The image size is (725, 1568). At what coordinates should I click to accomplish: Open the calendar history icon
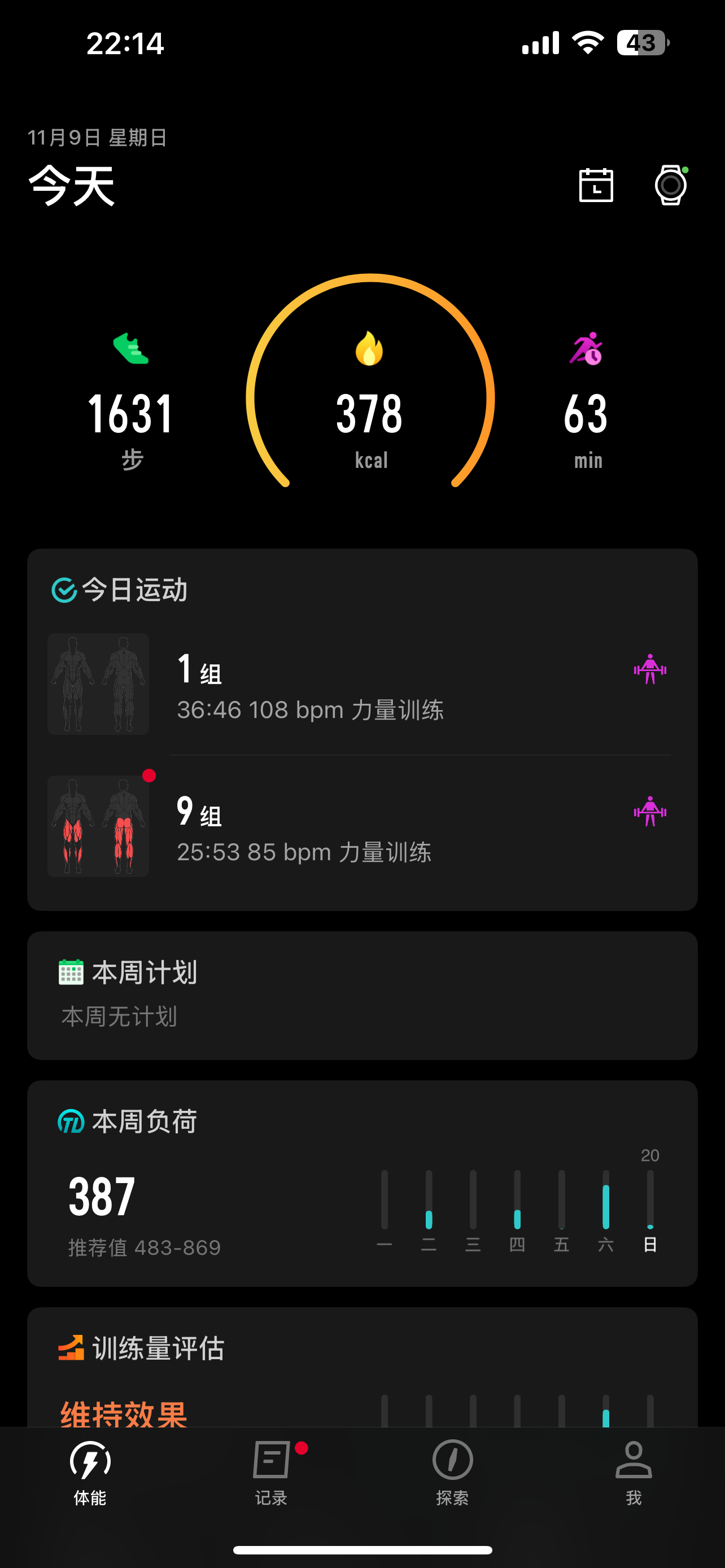click(x=595, y=185)
